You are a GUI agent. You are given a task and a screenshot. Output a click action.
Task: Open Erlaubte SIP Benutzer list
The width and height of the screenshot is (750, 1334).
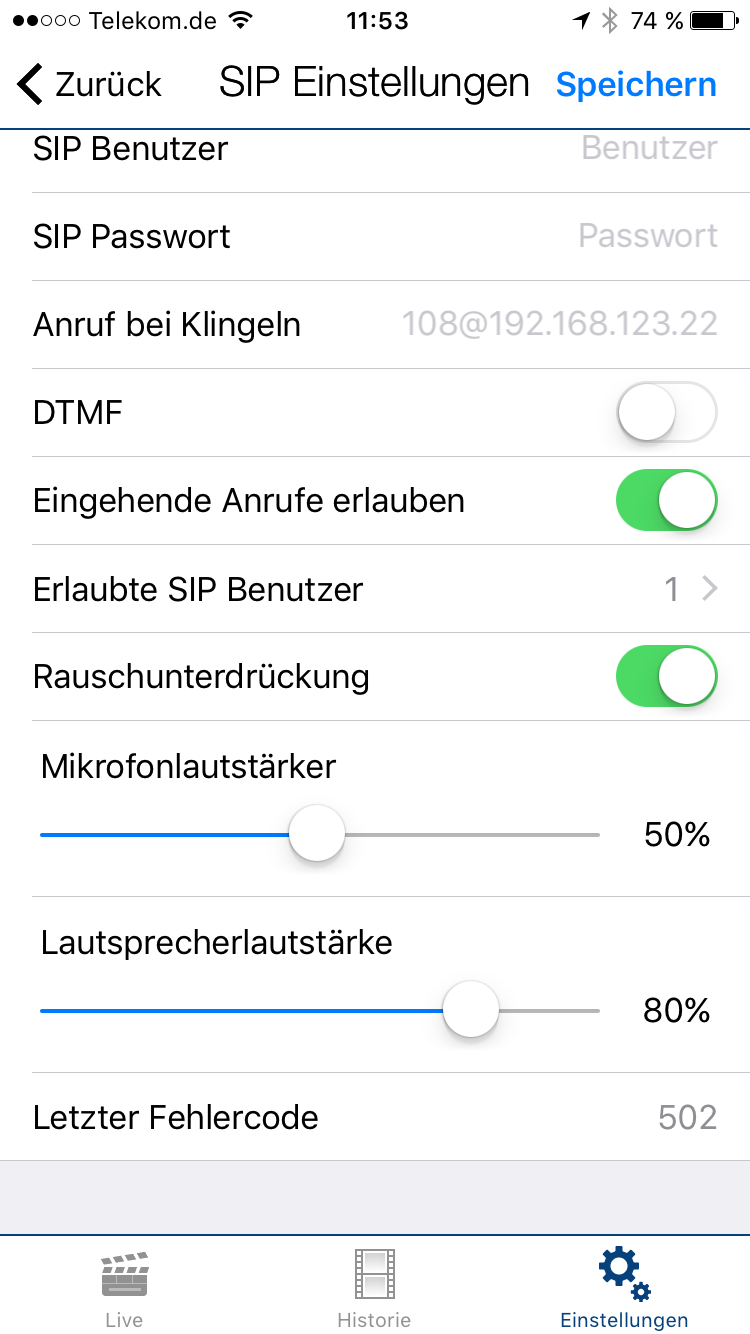coord(375,589)
